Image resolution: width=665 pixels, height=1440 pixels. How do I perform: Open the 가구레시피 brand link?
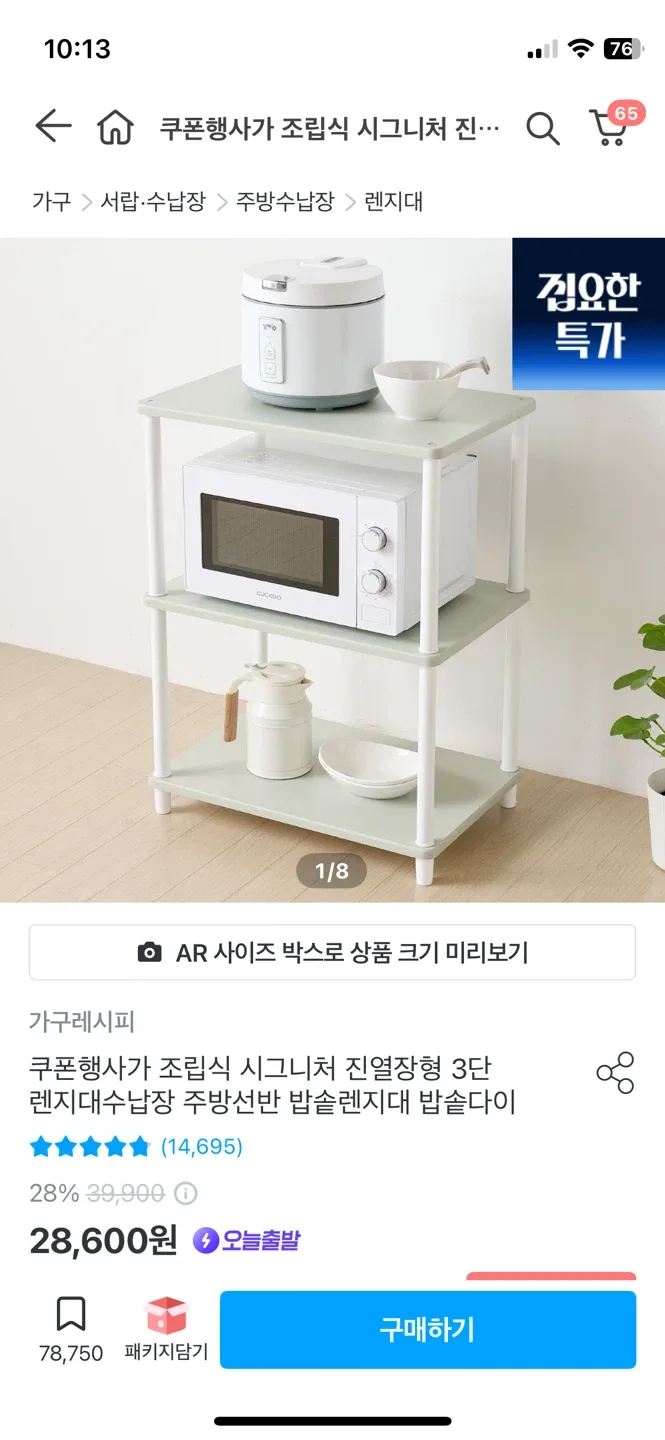click(82, 1021)
